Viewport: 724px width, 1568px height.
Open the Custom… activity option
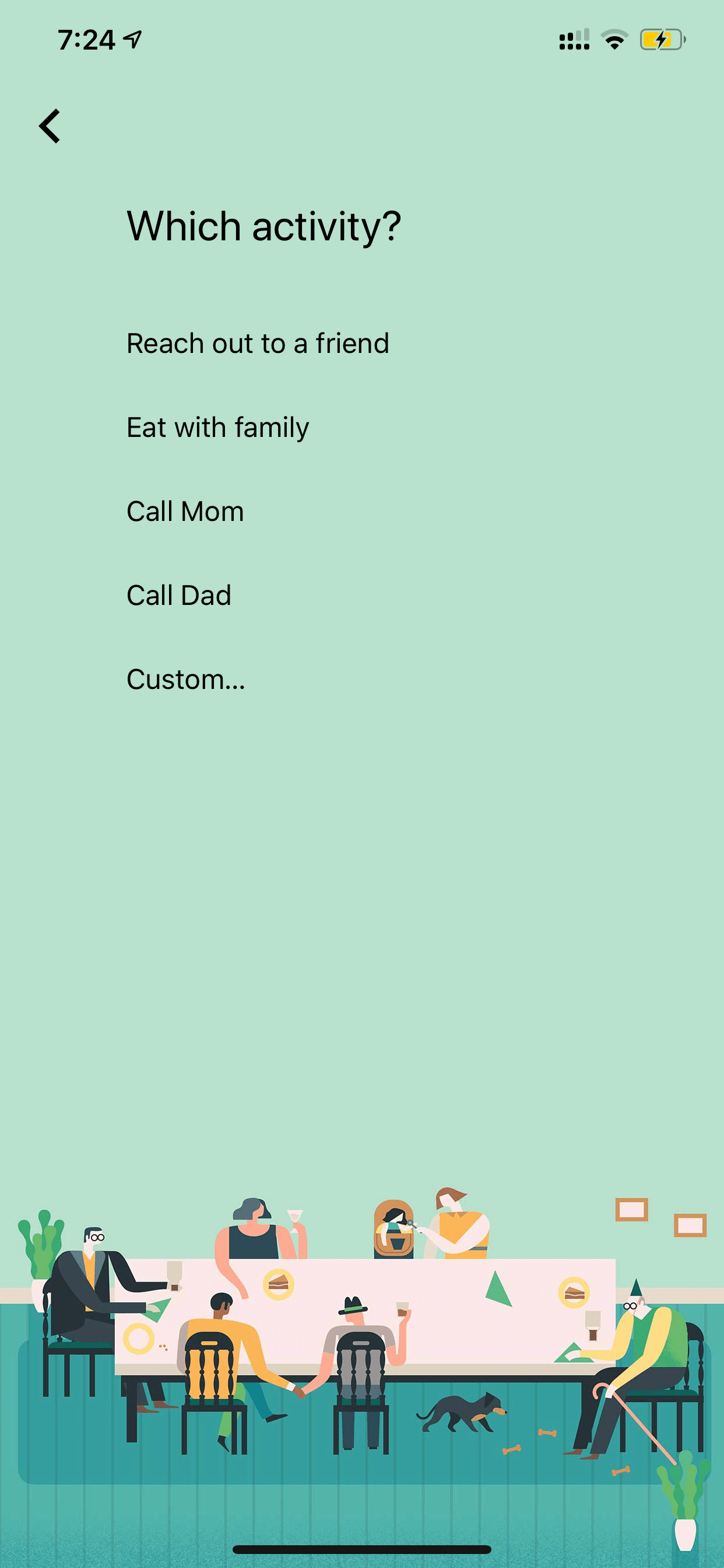[185, 680]
